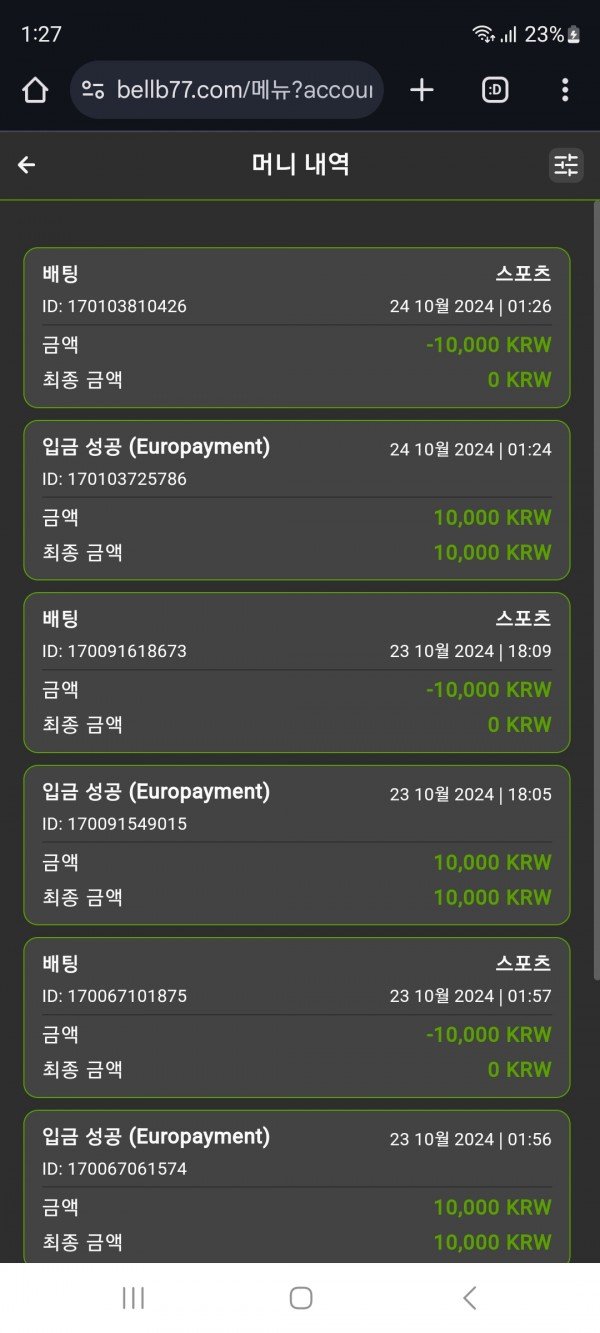Go to the browser home page
Image resolution: width=600 pixels, height=1333 pixels.
[x=35, y=91]
